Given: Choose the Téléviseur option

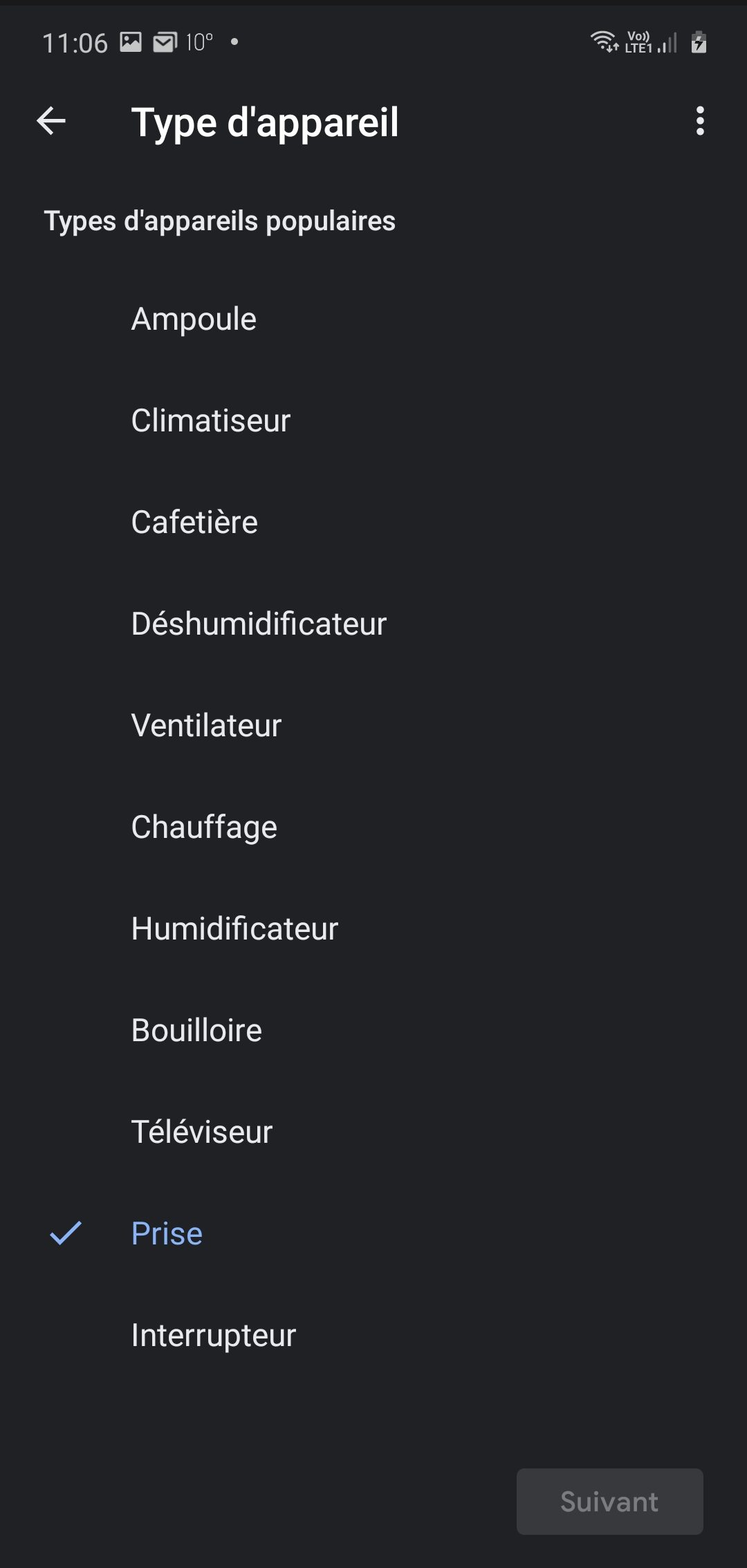Looking at the screenshot, I should click(373, 1132).
